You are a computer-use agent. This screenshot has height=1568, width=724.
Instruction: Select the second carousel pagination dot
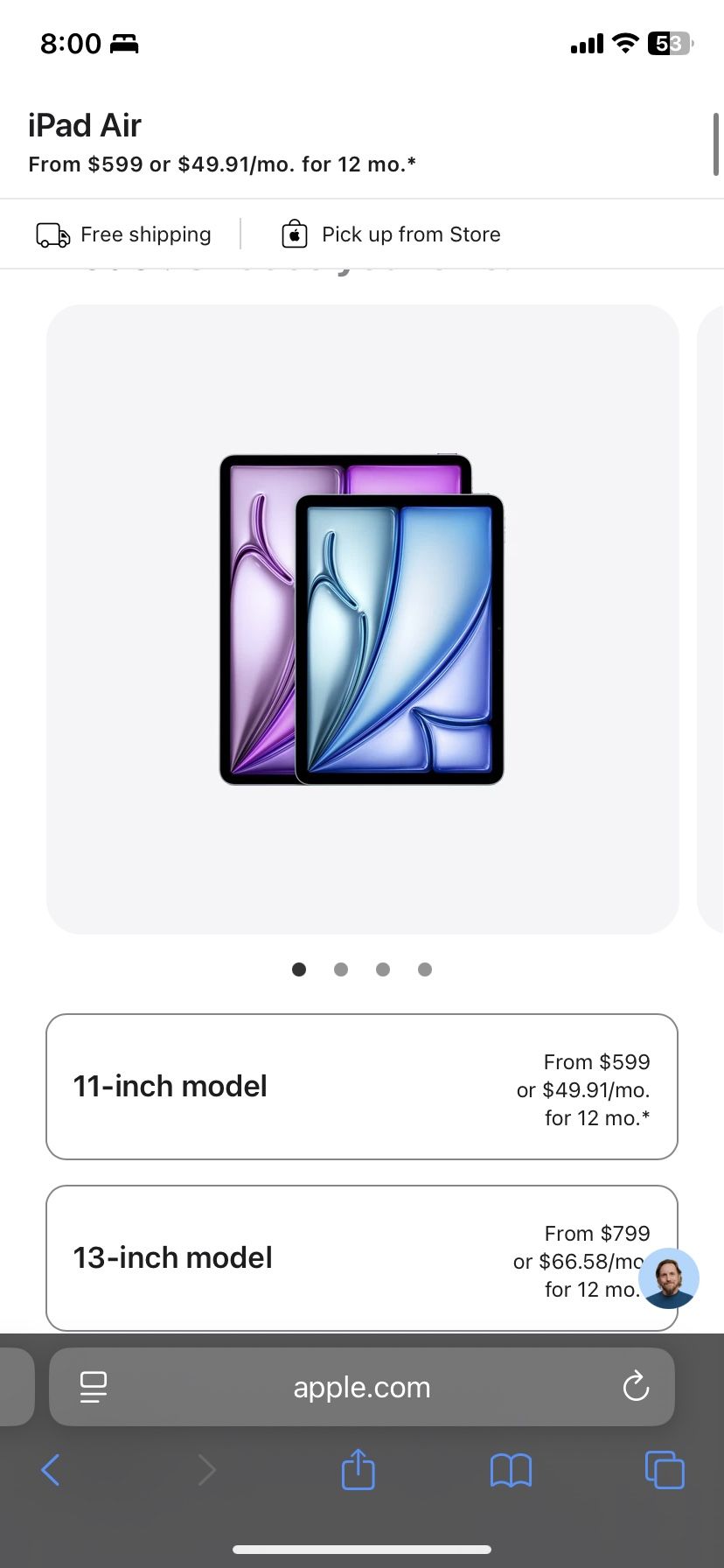340,969
